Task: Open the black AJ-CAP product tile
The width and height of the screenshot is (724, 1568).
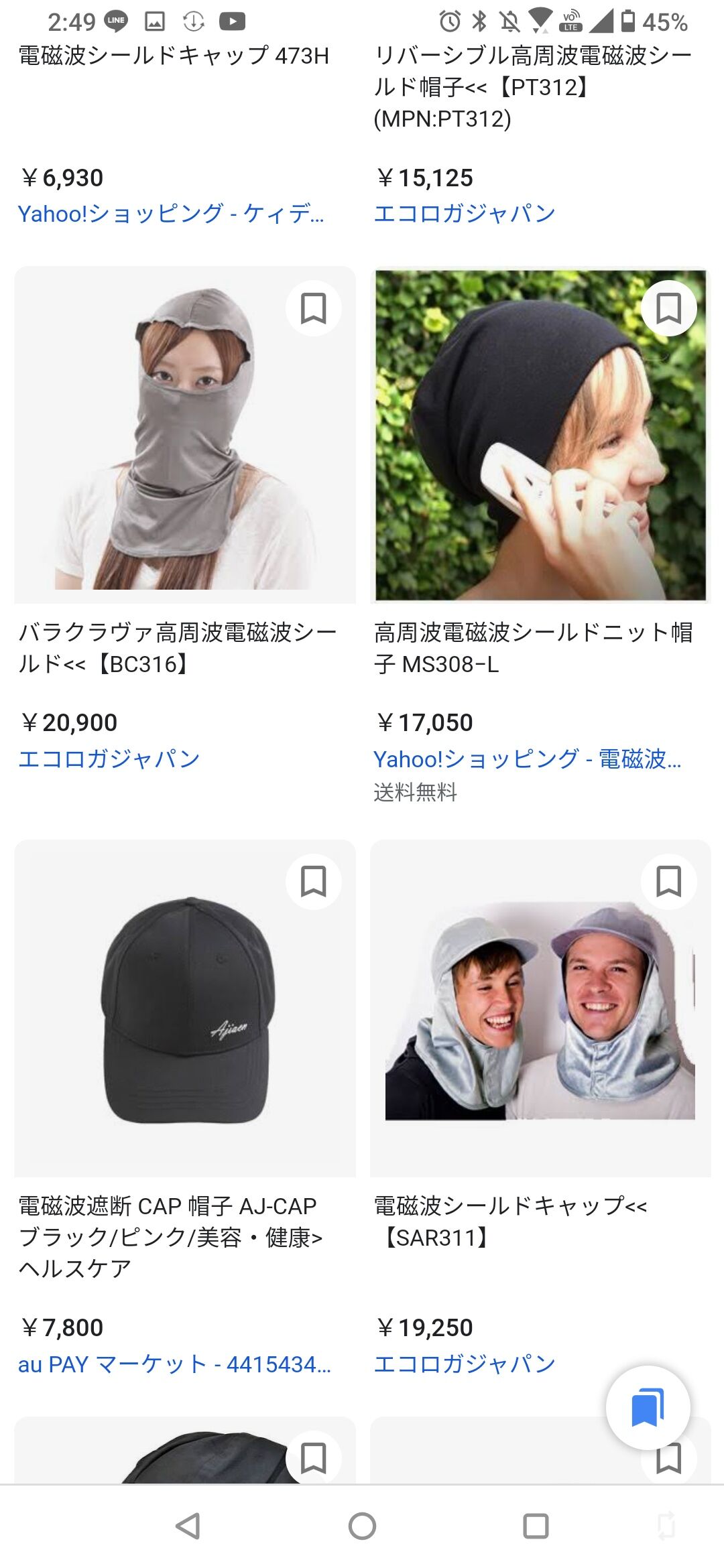Action: click(185, 1008)
